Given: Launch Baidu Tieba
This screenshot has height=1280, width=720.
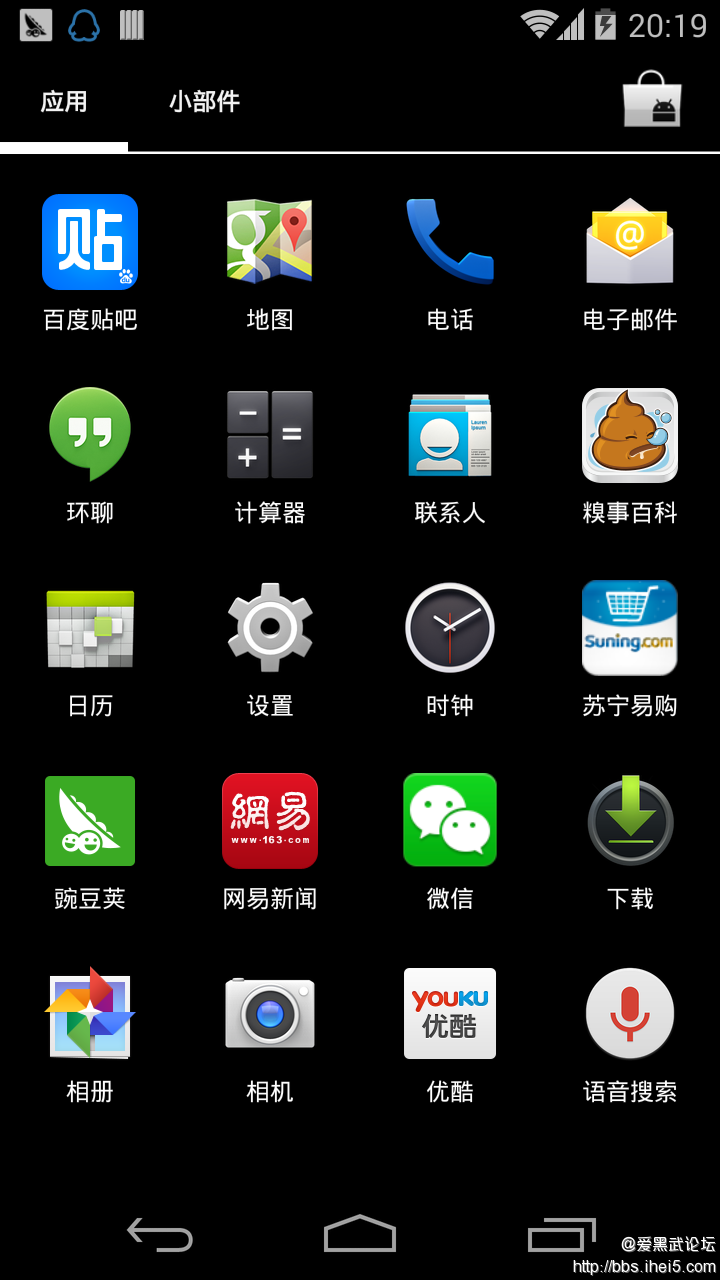Looking at the screenshot, I should coord(90,241).
